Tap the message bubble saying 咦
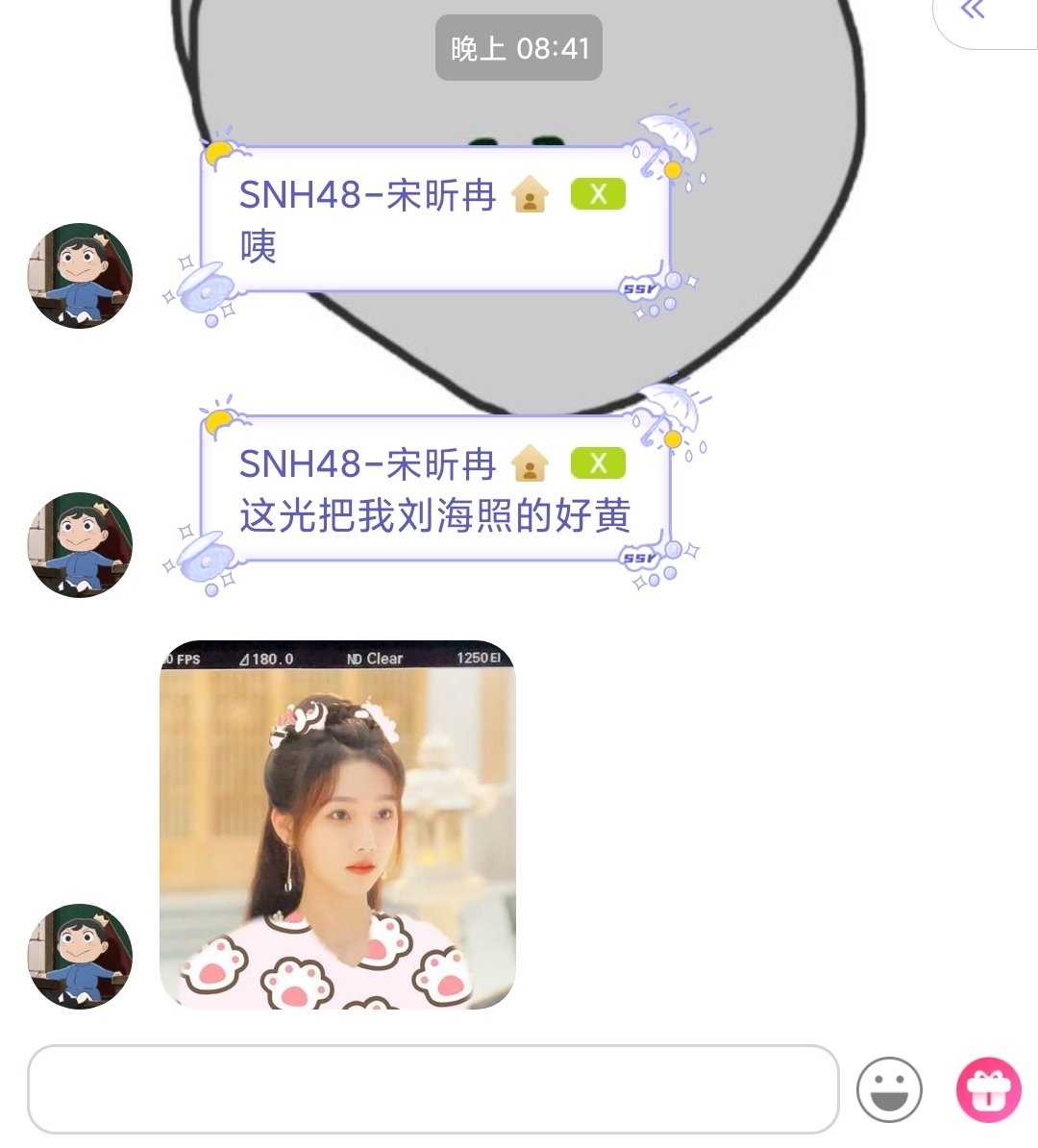The height and width of the screenshot is (1148, 1038). pos(434,221)
